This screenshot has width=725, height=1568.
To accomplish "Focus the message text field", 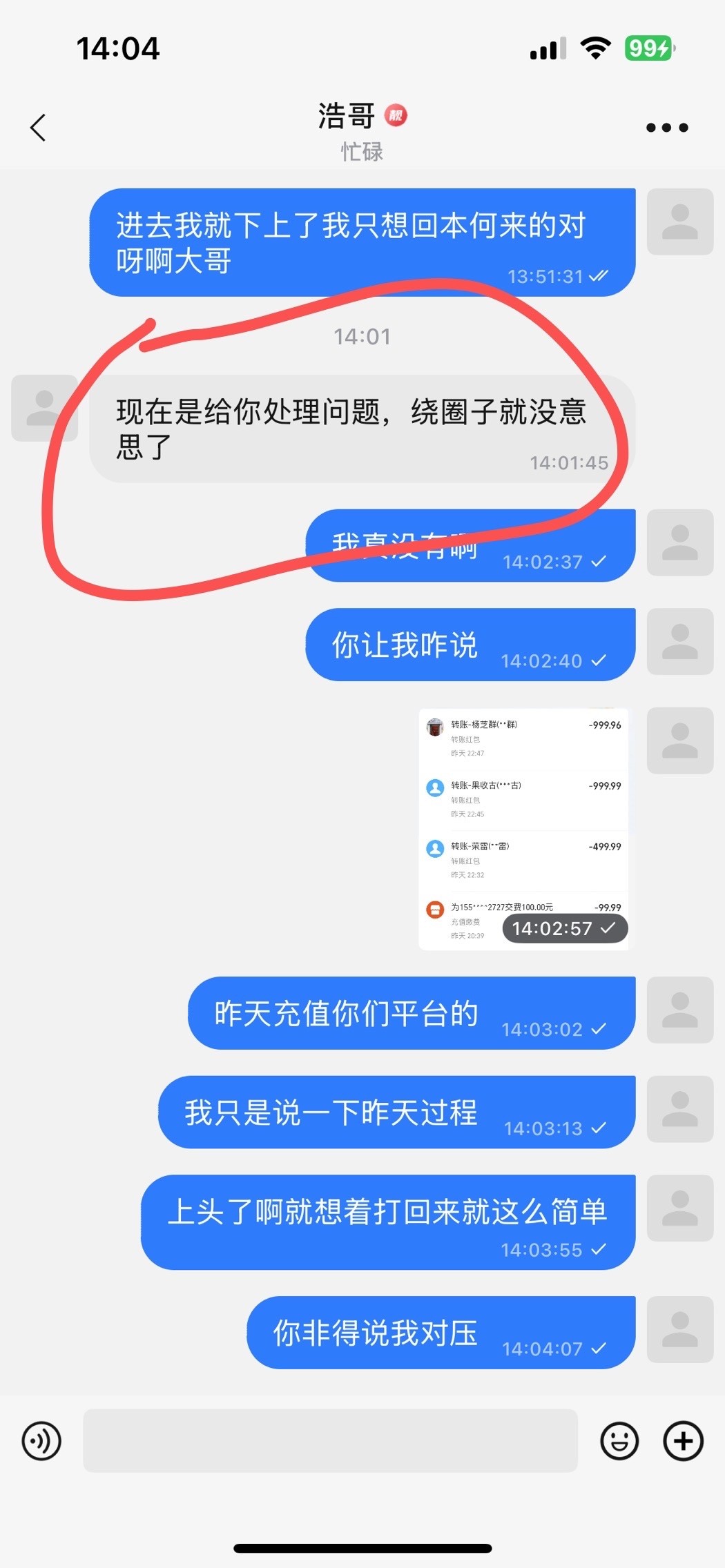I will tap(330, 1441).
